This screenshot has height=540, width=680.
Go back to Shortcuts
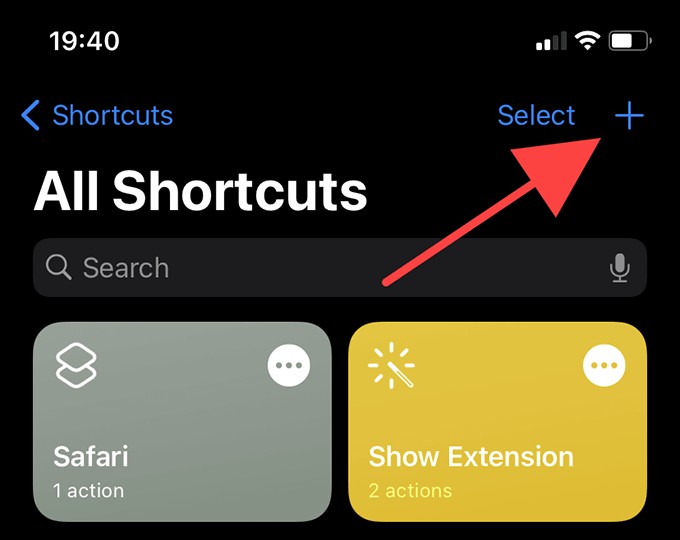pos(97,116)
